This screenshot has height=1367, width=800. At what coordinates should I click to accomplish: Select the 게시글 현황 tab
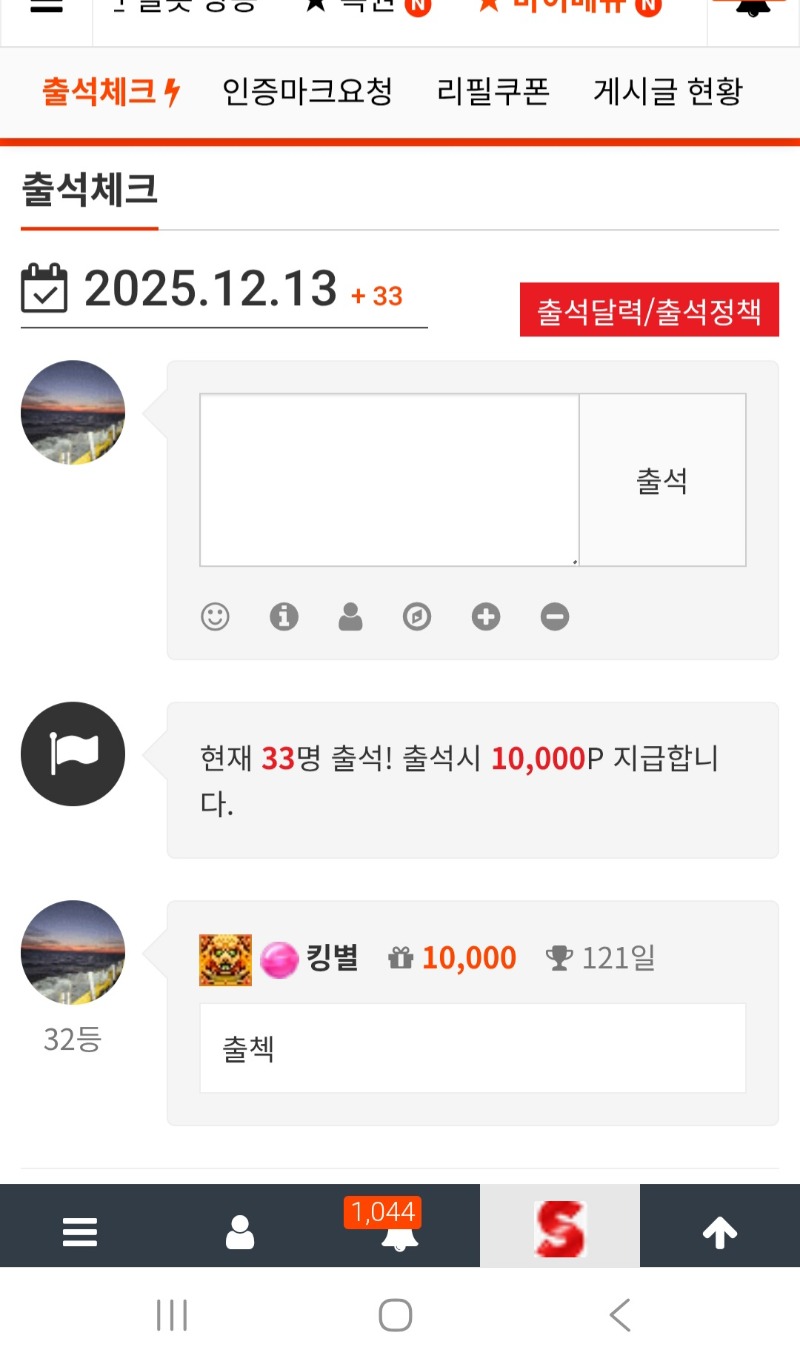pos(668,91)
